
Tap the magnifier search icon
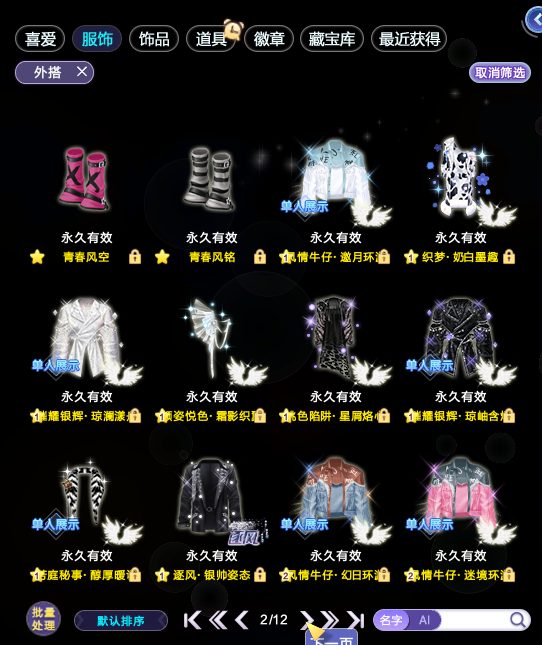518,620
